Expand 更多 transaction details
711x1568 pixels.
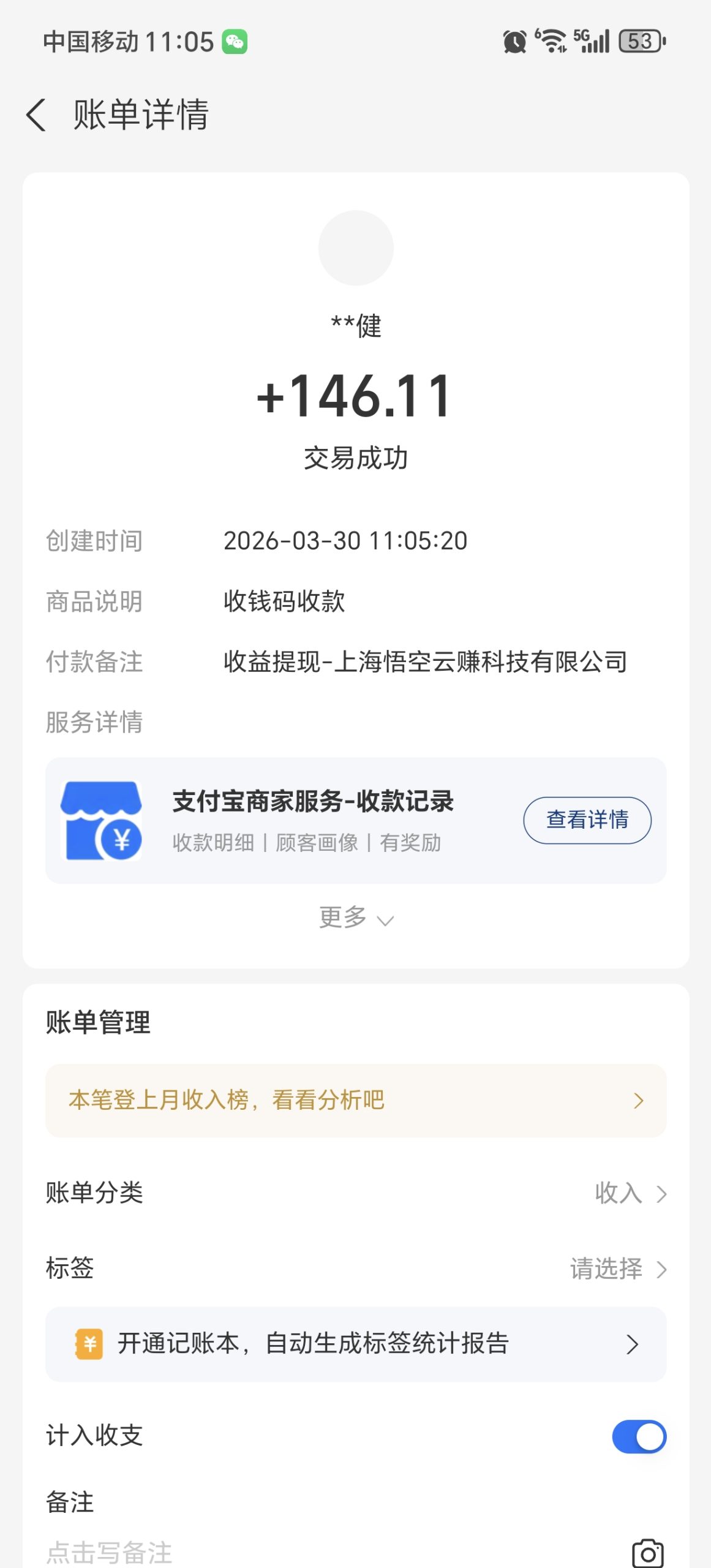356,918
